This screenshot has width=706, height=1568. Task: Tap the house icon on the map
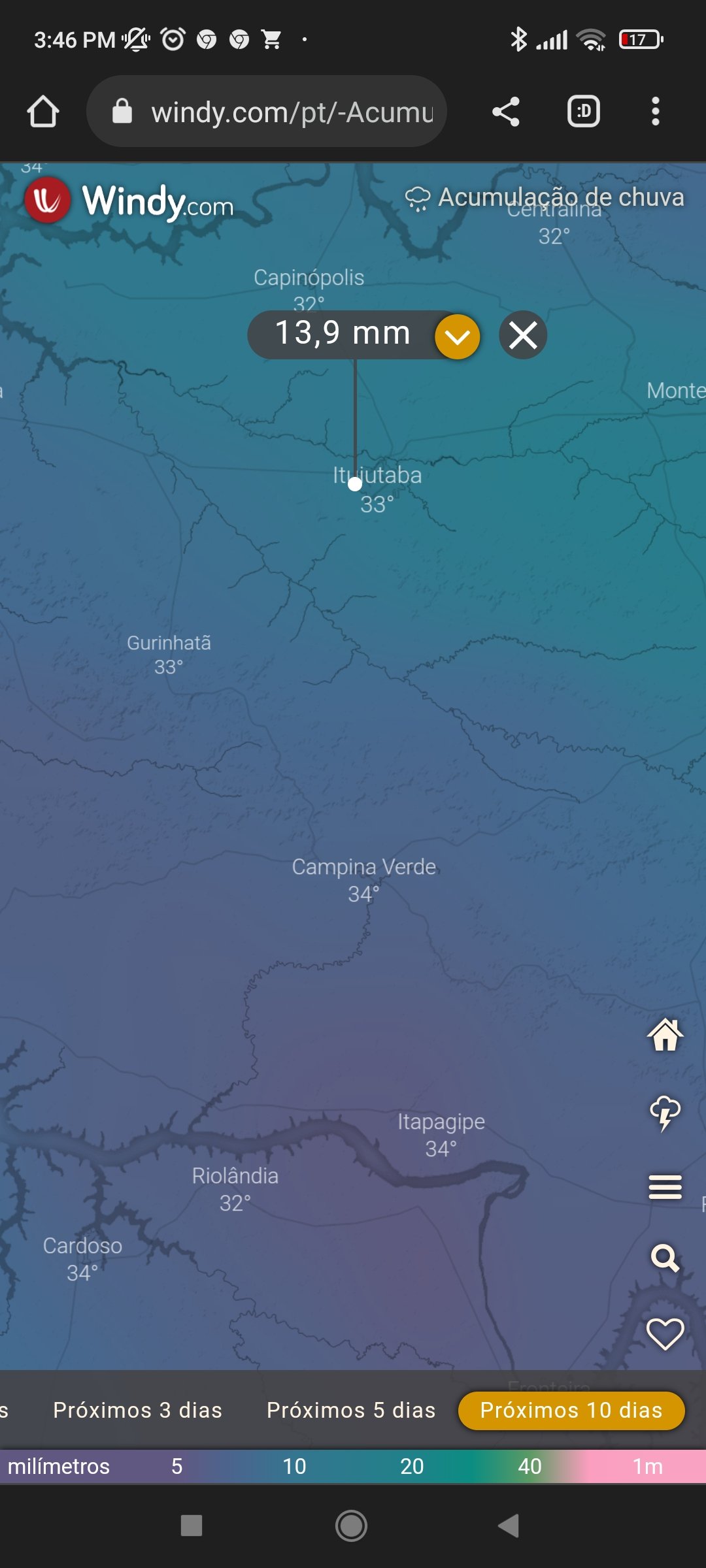coord(665,1035)
